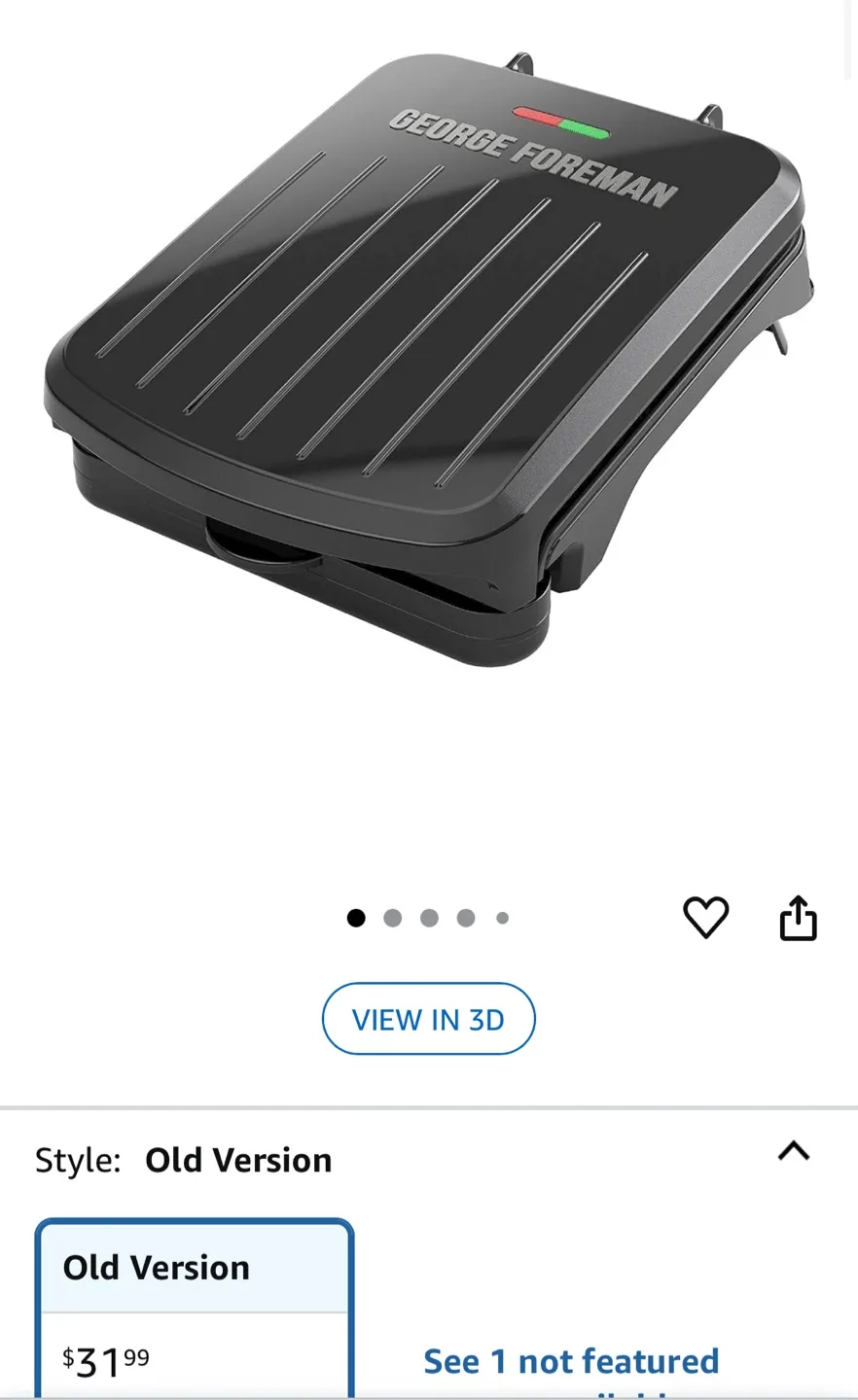This screenshot has height=1400, width=858.
Task: Select the second image carousel dot
Action: click(393, 917)
